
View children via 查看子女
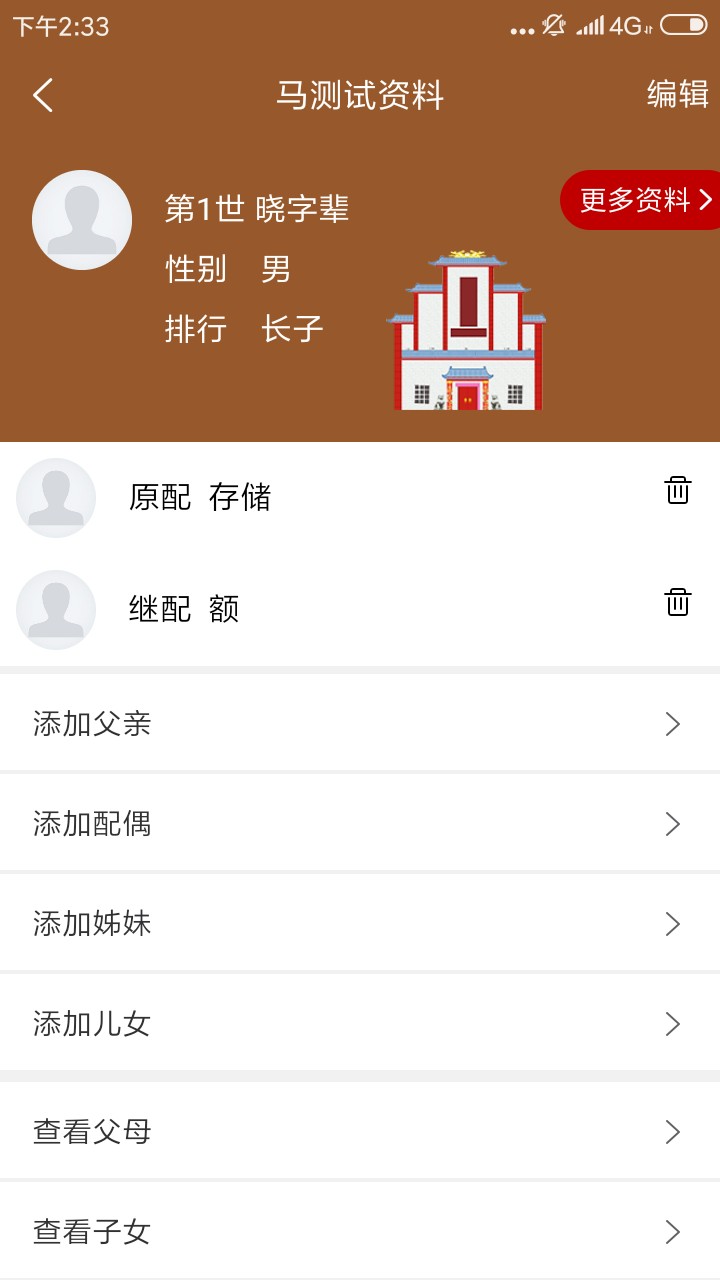point(360,1232)
